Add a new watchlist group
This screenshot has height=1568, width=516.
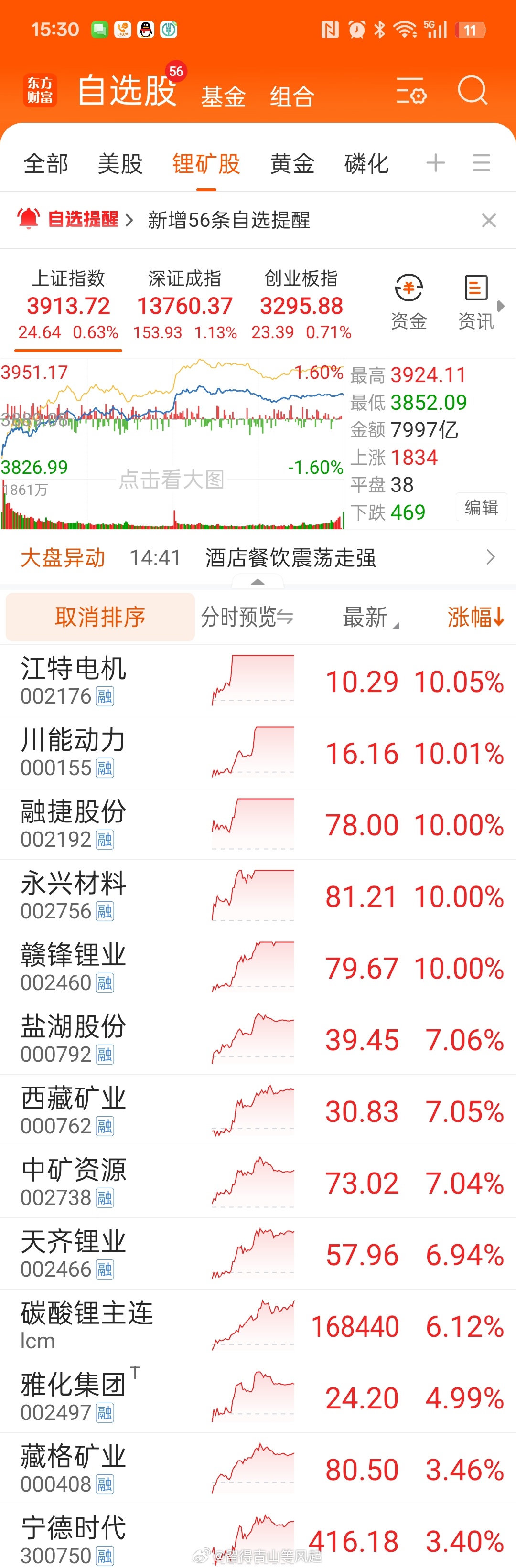click(435, 162)
